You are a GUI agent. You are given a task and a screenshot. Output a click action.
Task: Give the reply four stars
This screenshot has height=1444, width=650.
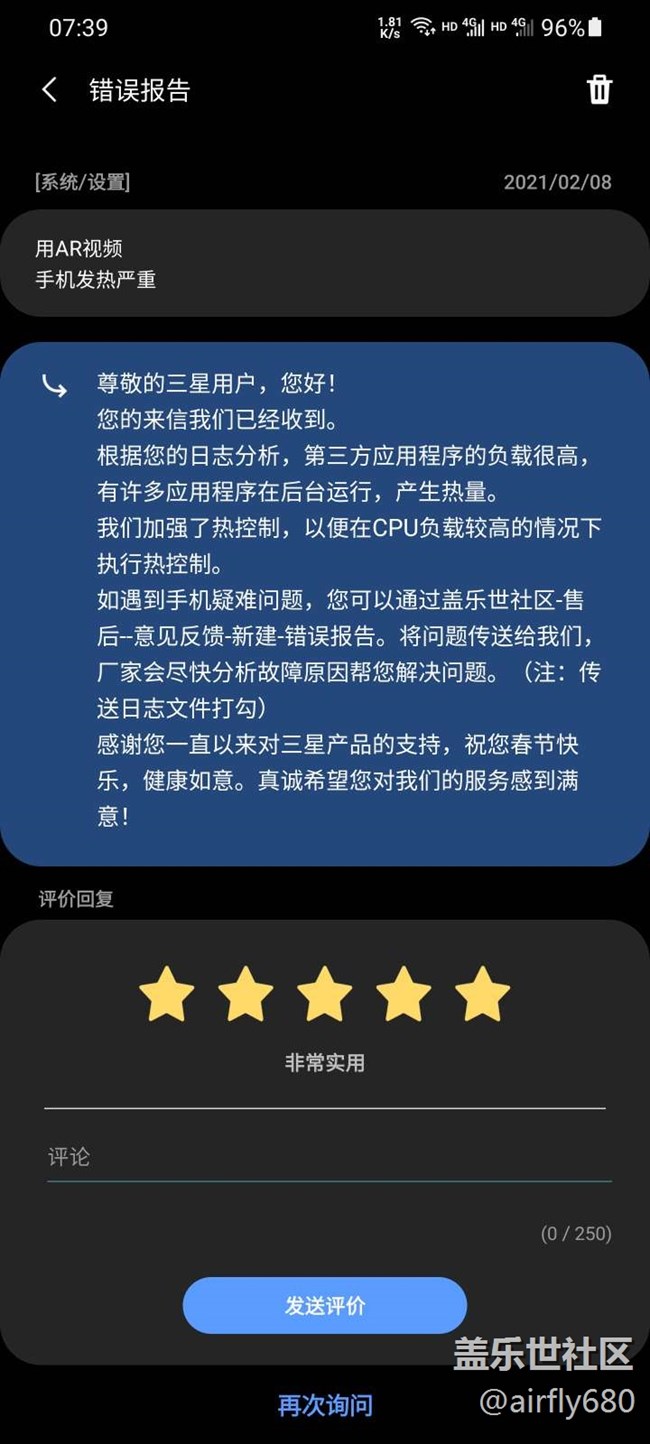pos(403,994)
